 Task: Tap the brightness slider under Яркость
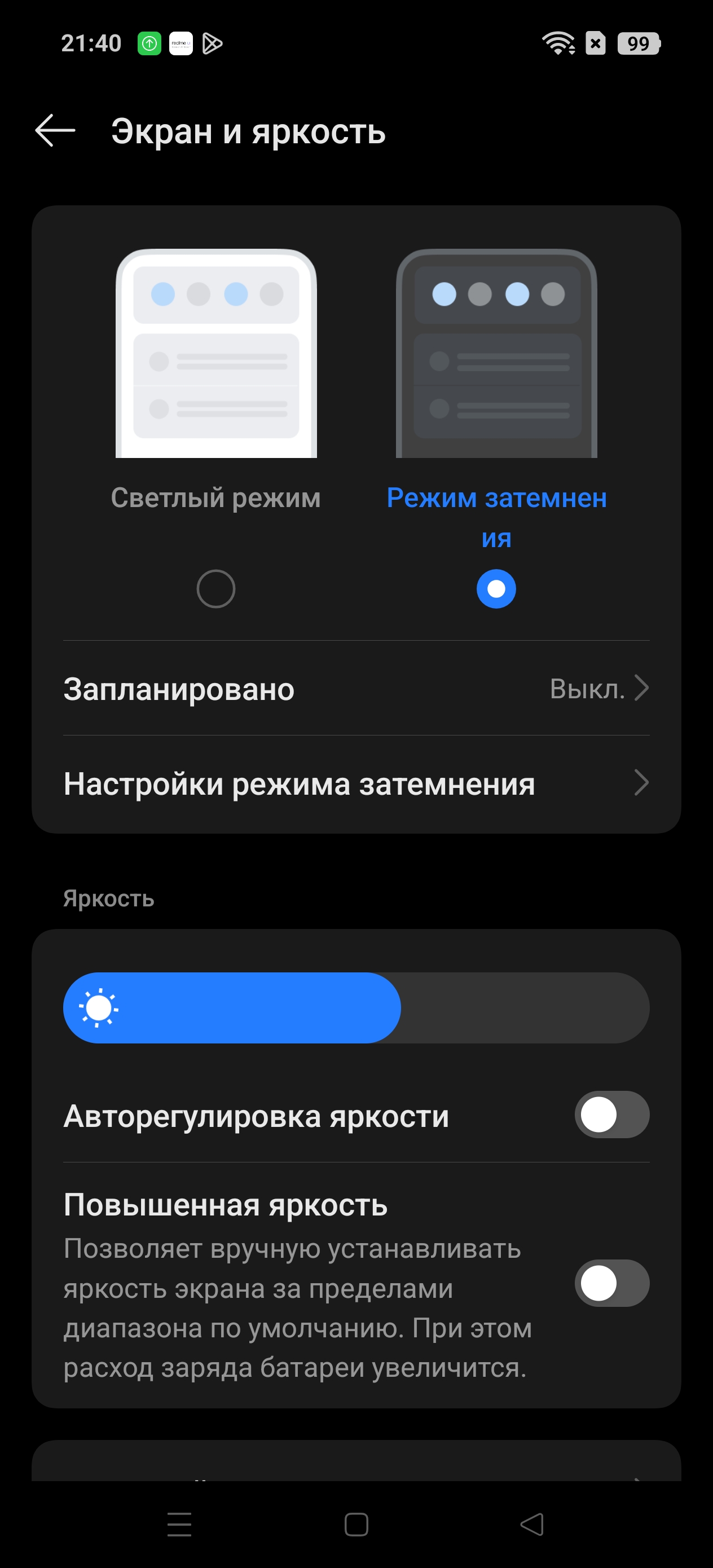coord(356,1008)
